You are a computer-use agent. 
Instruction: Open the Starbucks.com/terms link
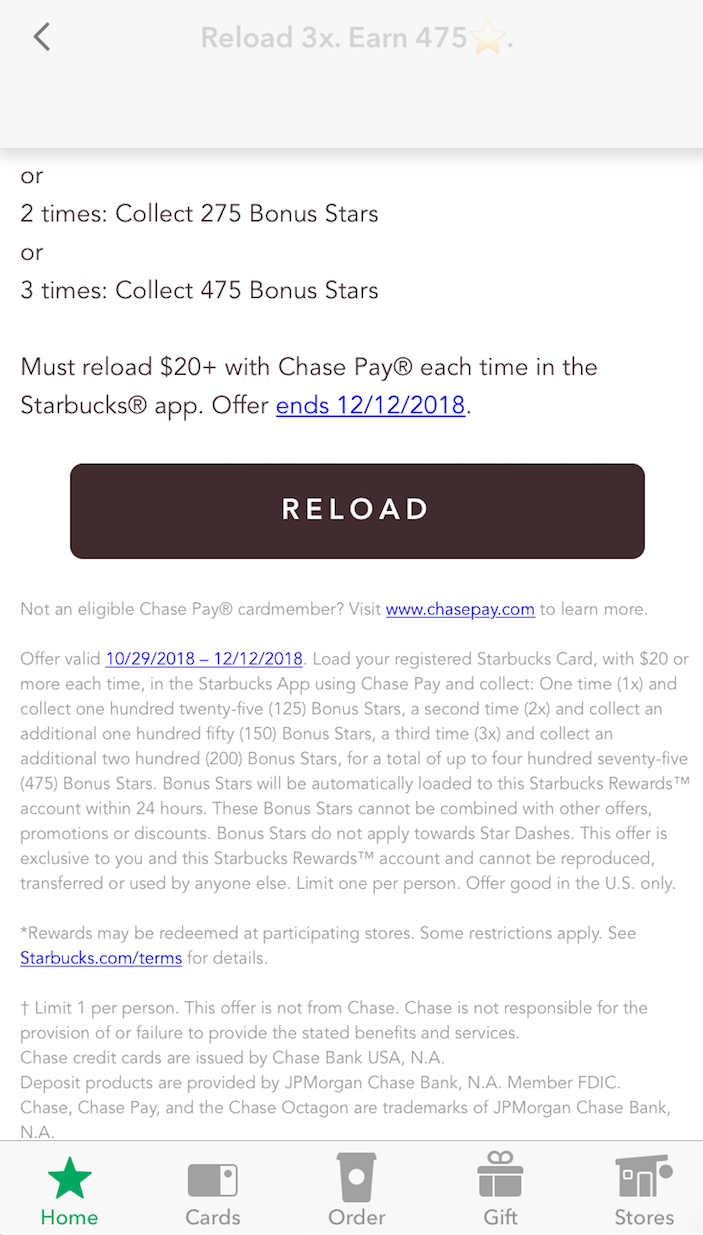101,958
